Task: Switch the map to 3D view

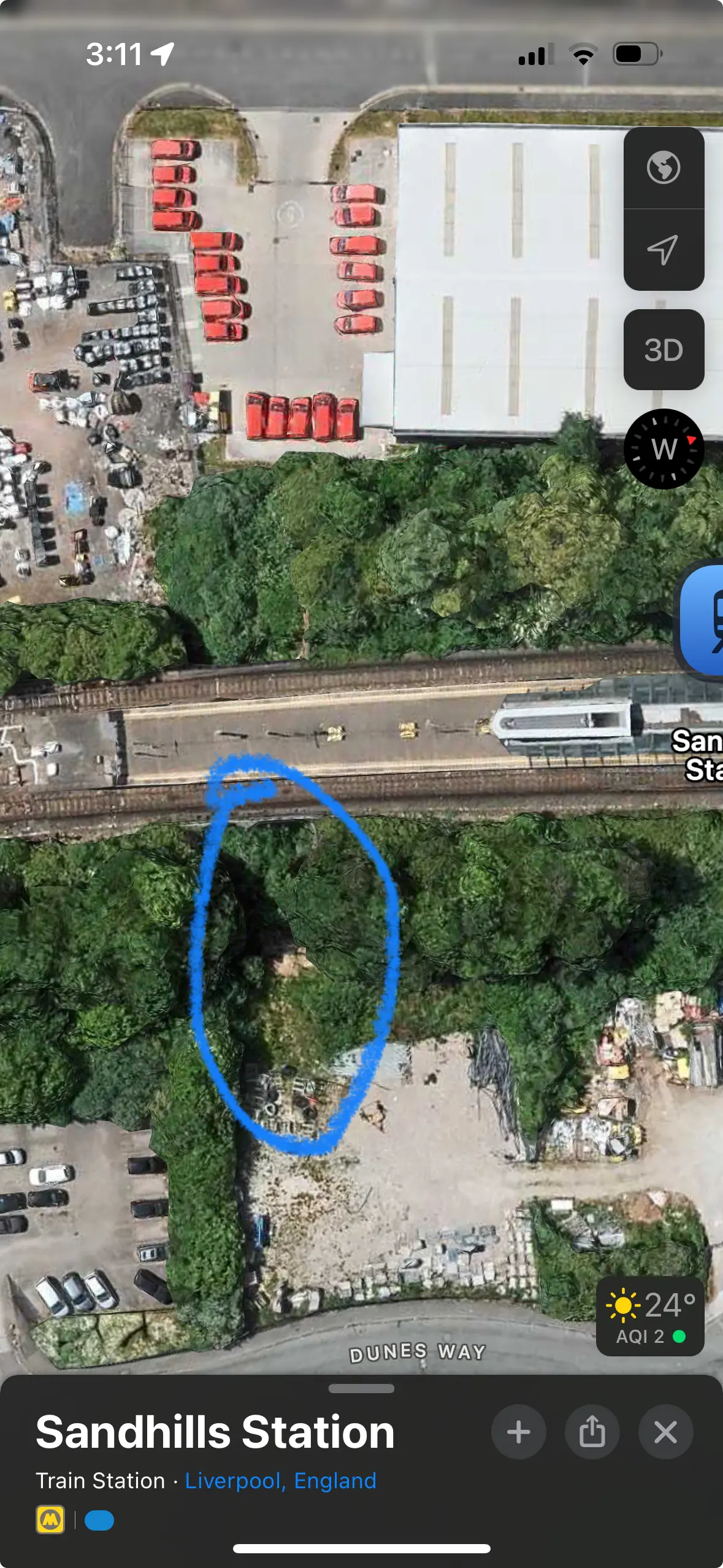Action: click(x=664, y=350)
